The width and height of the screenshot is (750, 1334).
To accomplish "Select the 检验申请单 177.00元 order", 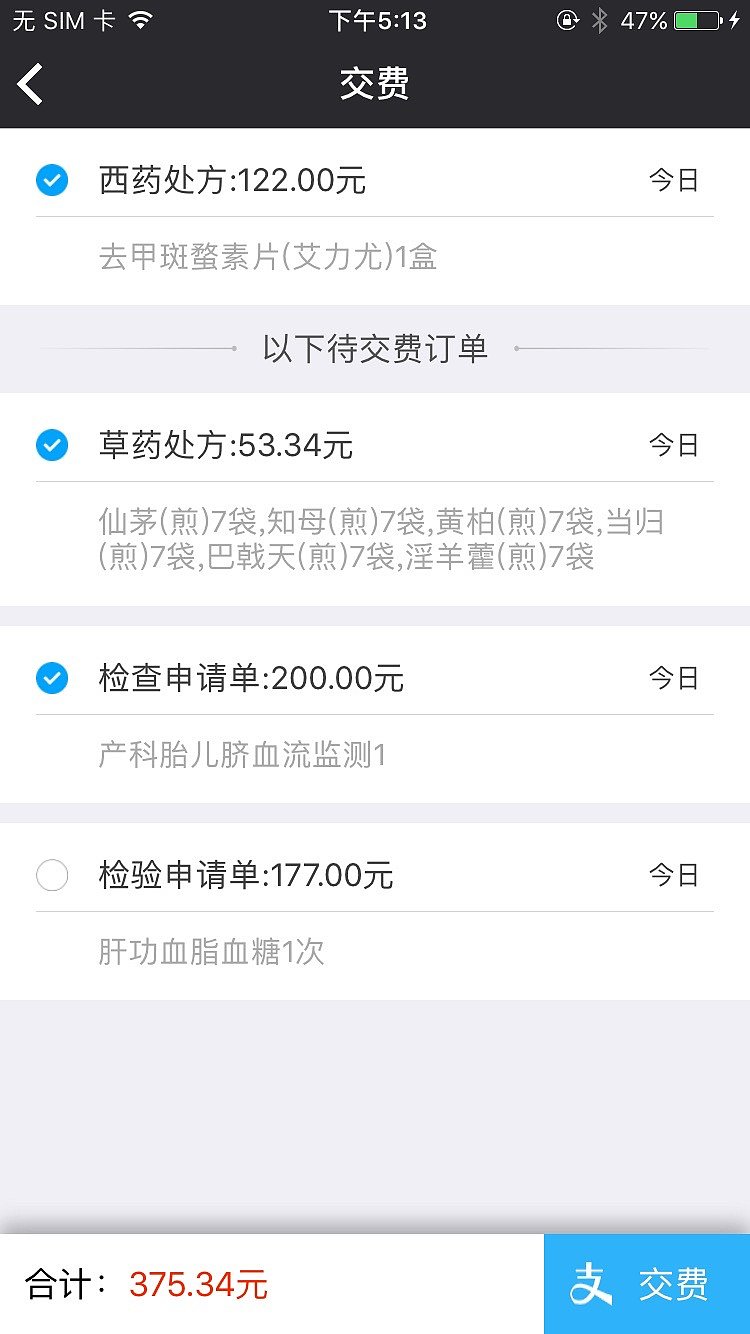I will click(52, 876).
